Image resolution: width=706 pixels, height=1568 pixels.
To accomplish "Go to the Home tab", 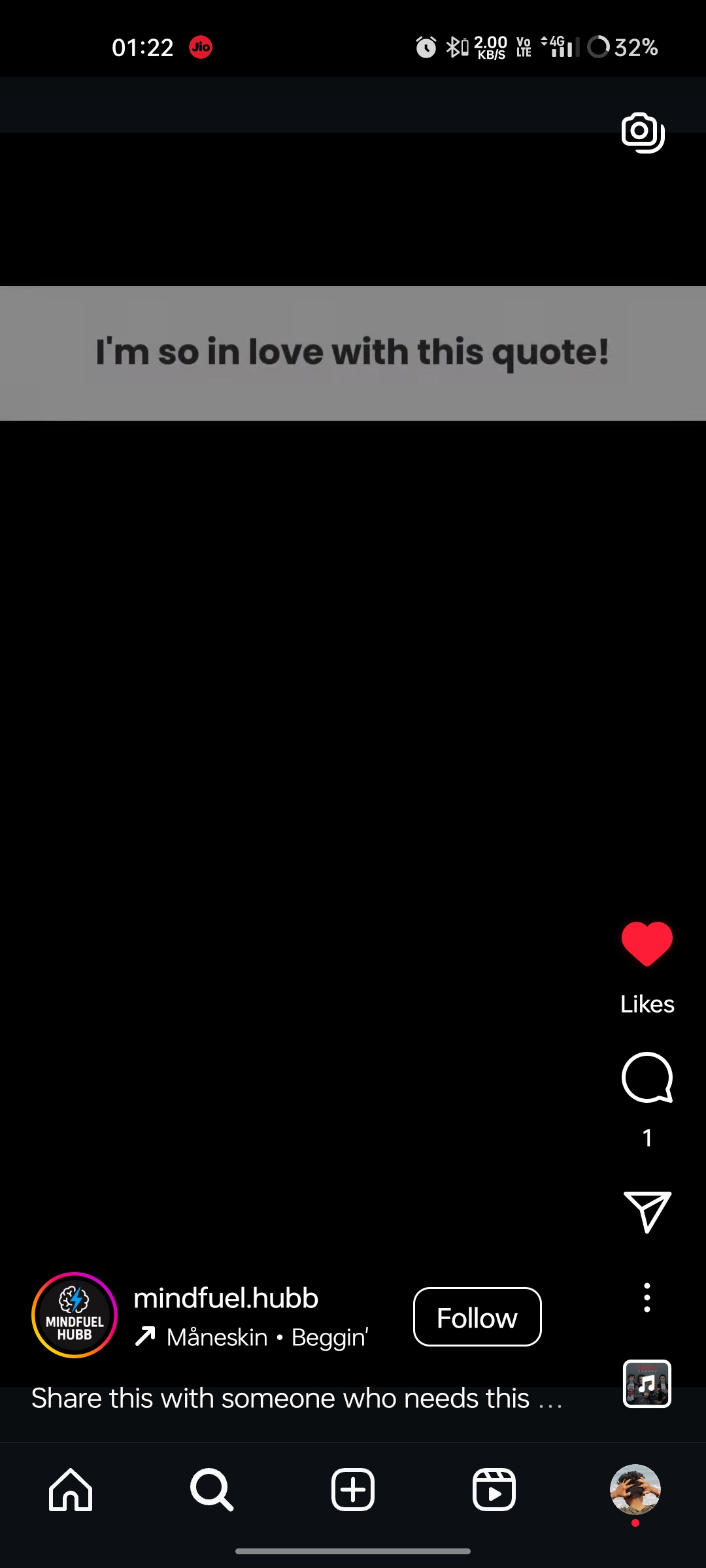I will pos(71,1490).
